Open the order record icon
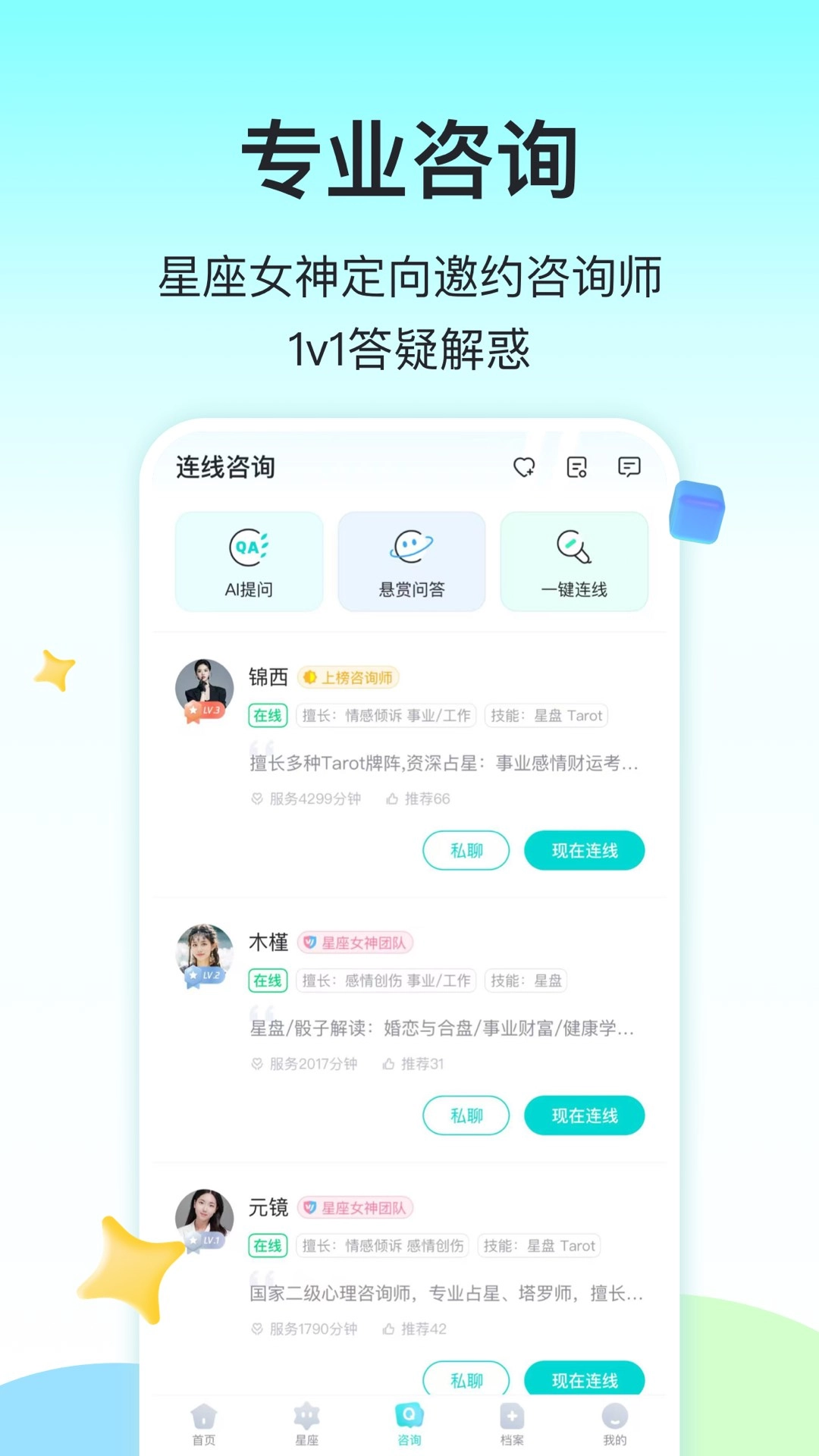Viewport: 819px width, 1456px height. (x=576, y=468)
